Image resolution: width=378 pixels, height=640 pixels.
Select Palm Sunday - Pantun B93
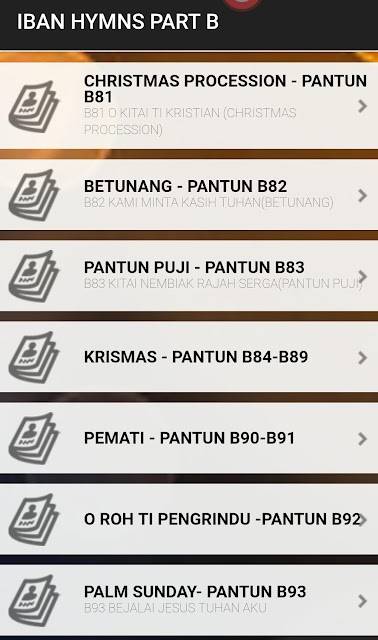click(189, 600)
